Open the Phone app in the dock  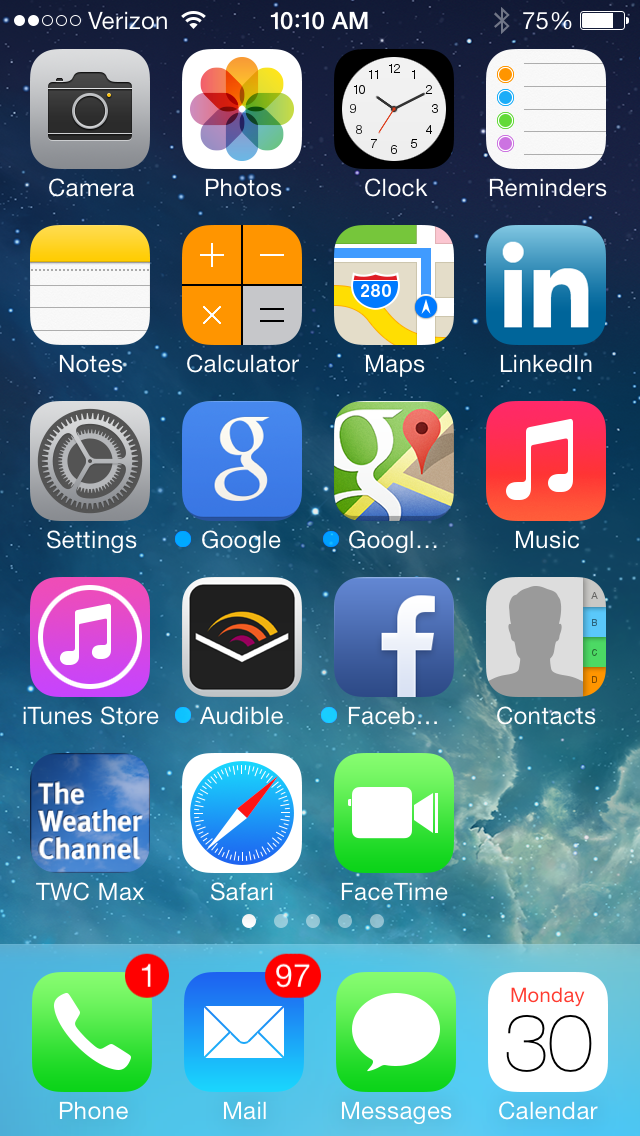92,1032
